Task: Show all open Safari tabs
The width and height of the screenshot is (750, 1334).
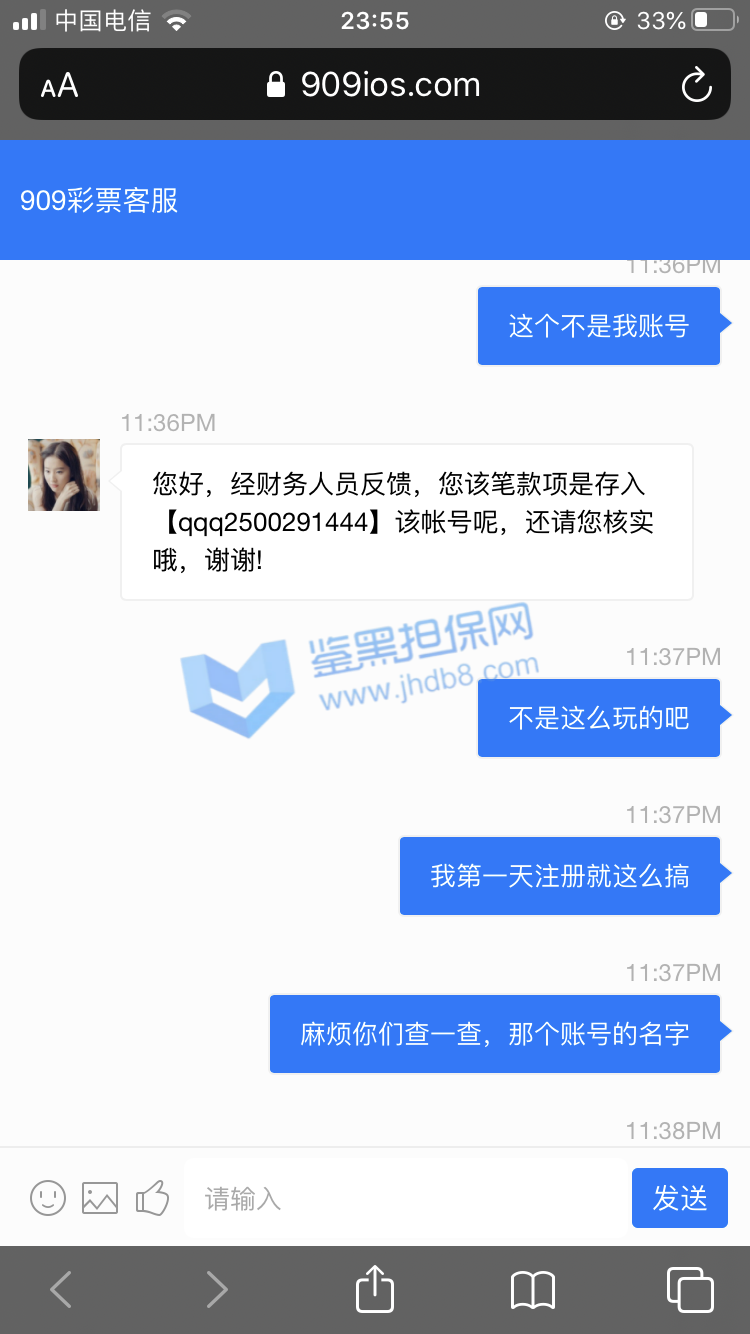Action: [689, 1289]
